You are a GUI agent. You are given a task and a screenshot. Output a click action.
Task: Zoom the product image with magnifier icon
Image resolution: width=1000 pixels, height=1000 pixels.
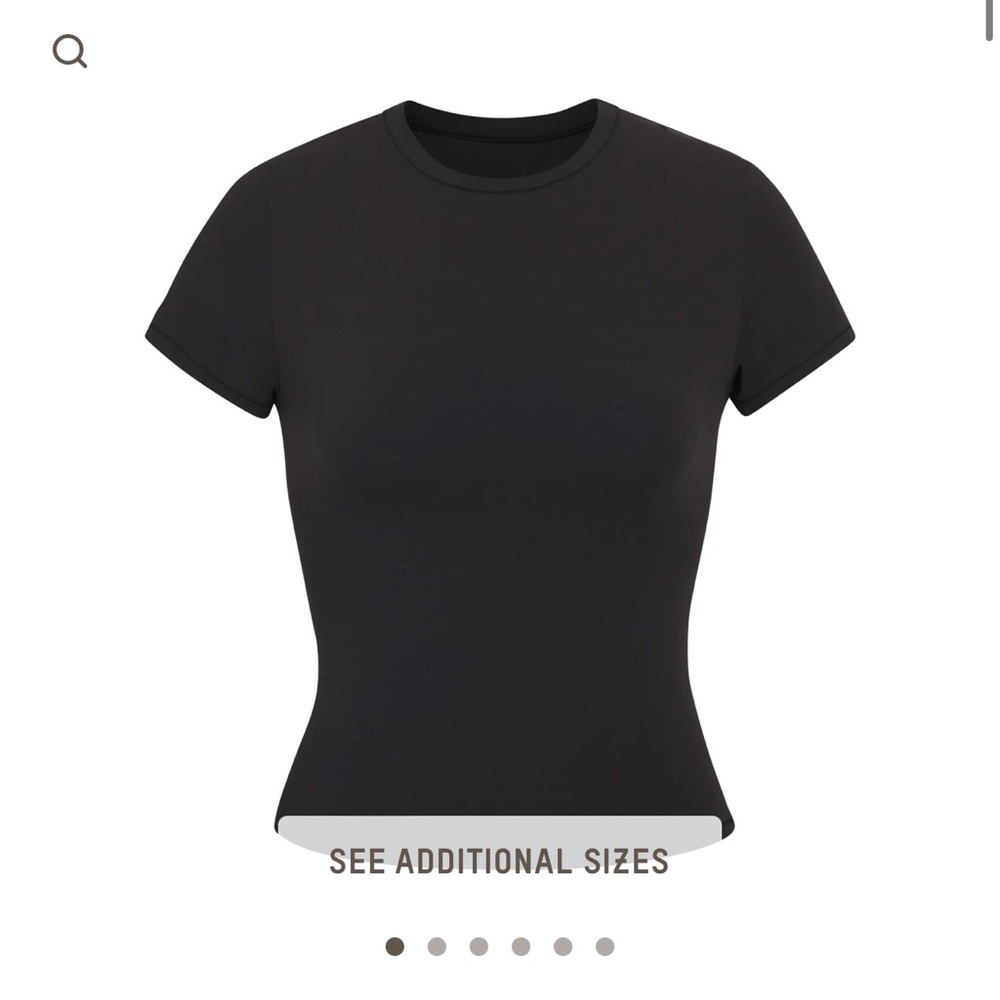pyautogui.click(x=69, y=51)
